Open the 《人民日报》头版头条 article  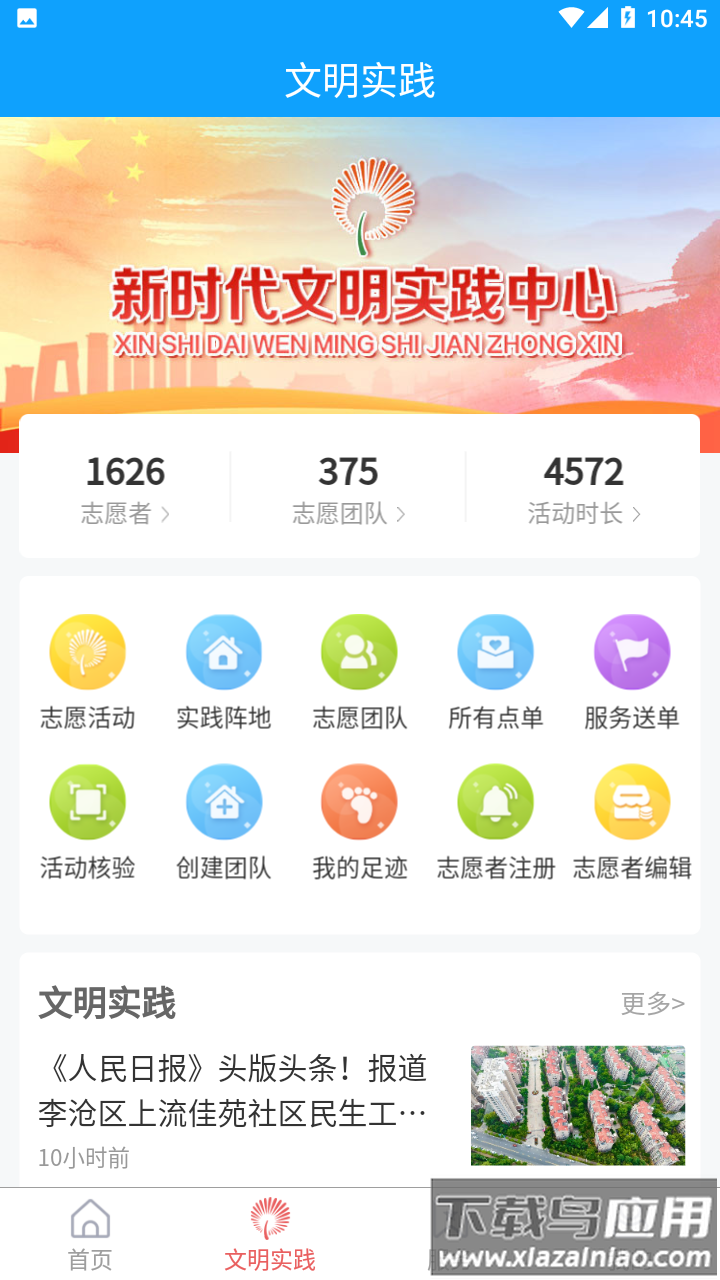233,1091
